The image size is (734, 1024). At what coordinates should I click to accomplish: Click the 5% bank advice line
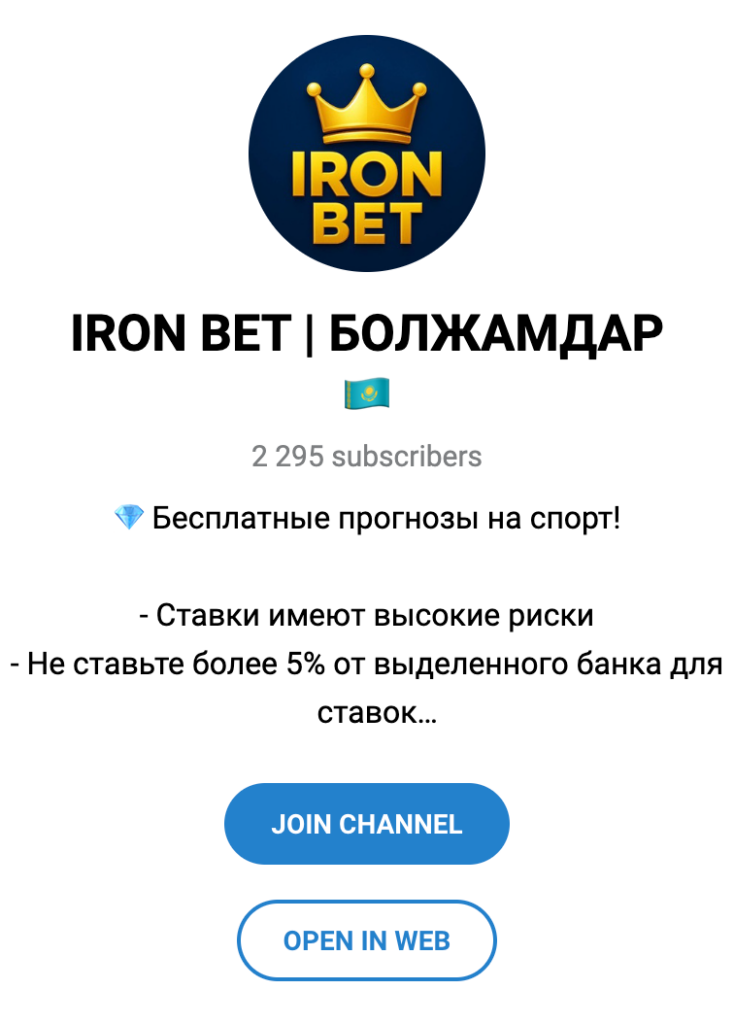(x=367, y=662)
